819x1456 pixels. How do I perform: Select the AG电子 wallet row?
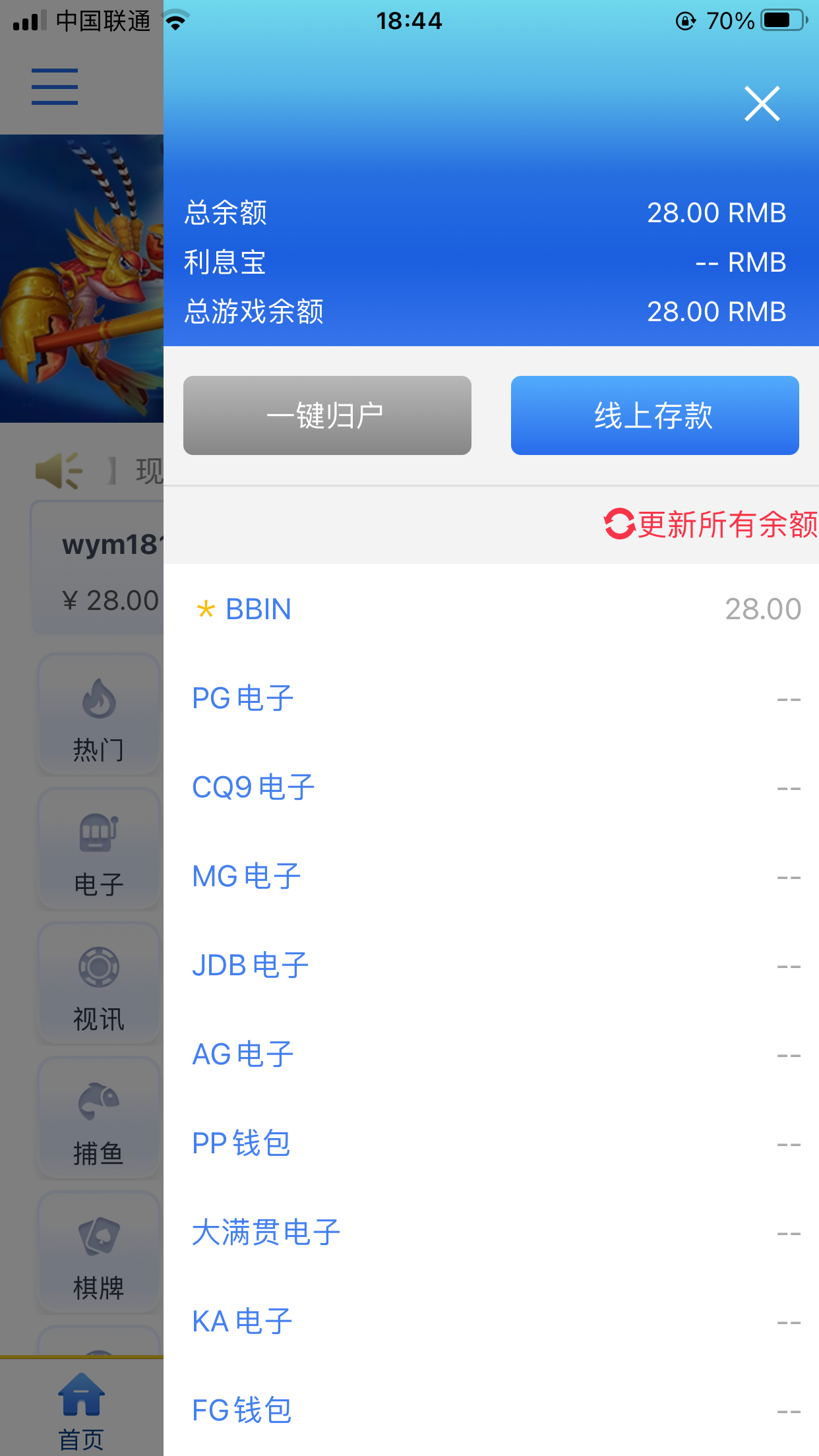(491, 1054)
